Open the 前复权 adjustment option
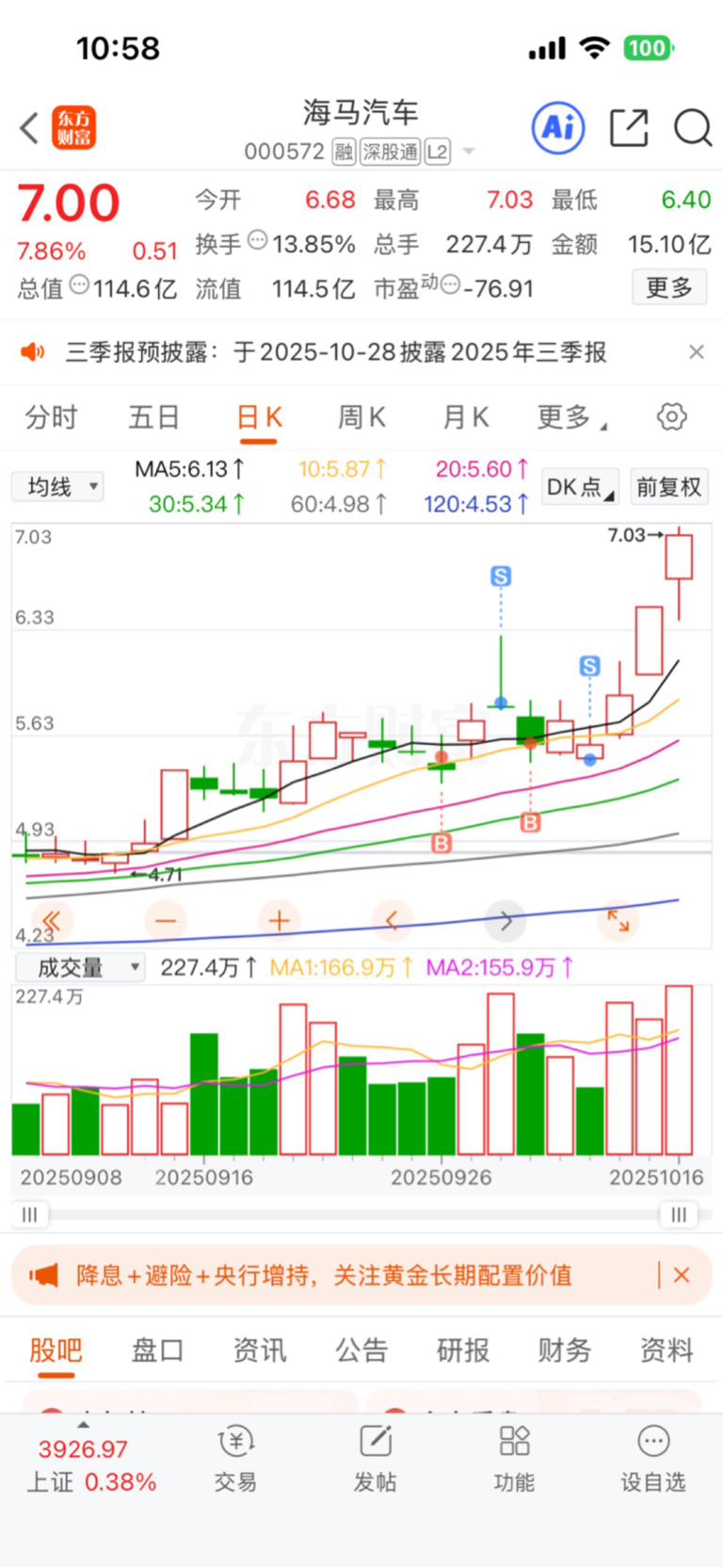The height and width of the screenshot is (1568, 723). pos(668,487)
